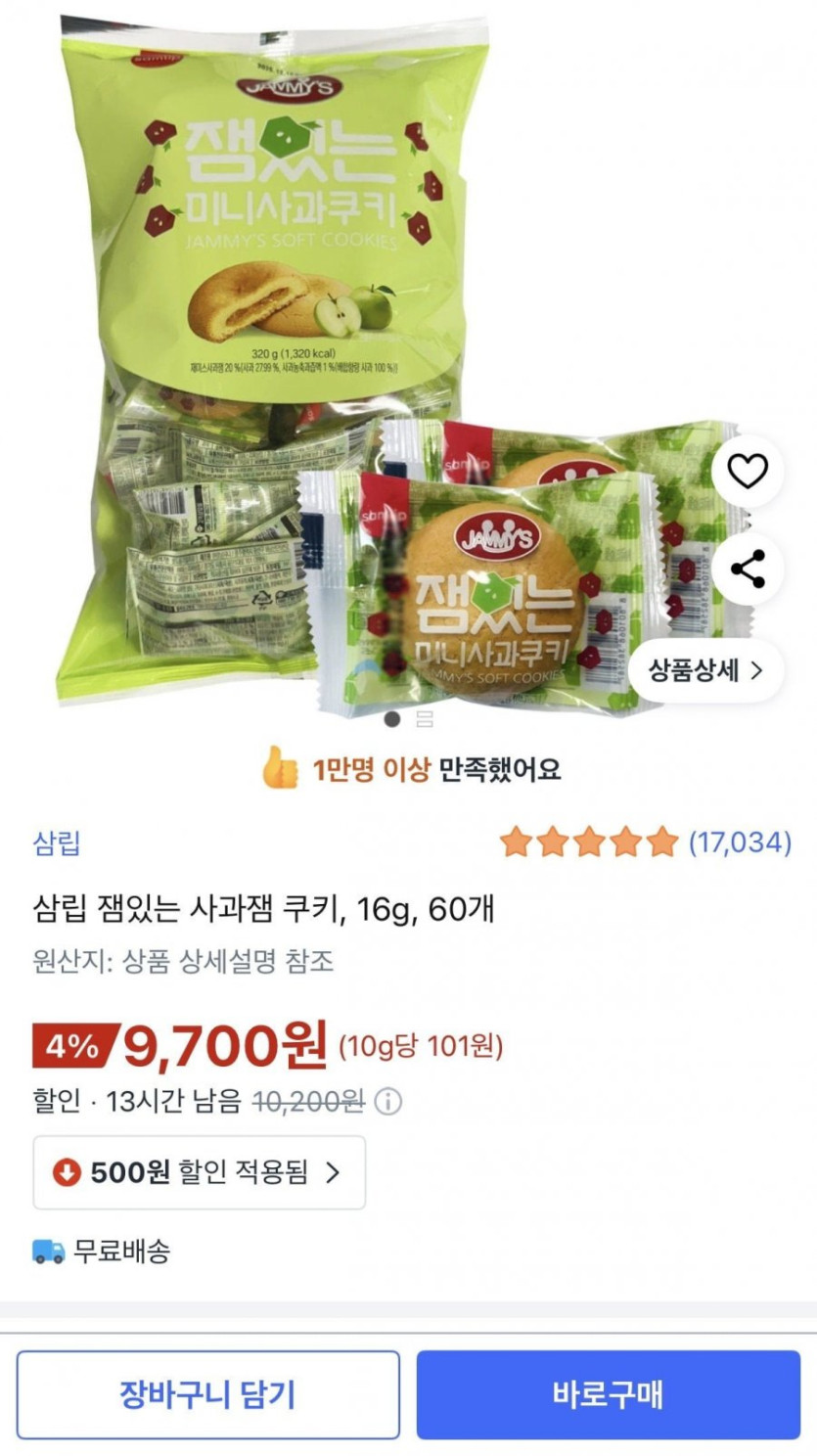Buy now with 바로구매
Screen dimensions: 817x1456
coord(609,1394)
